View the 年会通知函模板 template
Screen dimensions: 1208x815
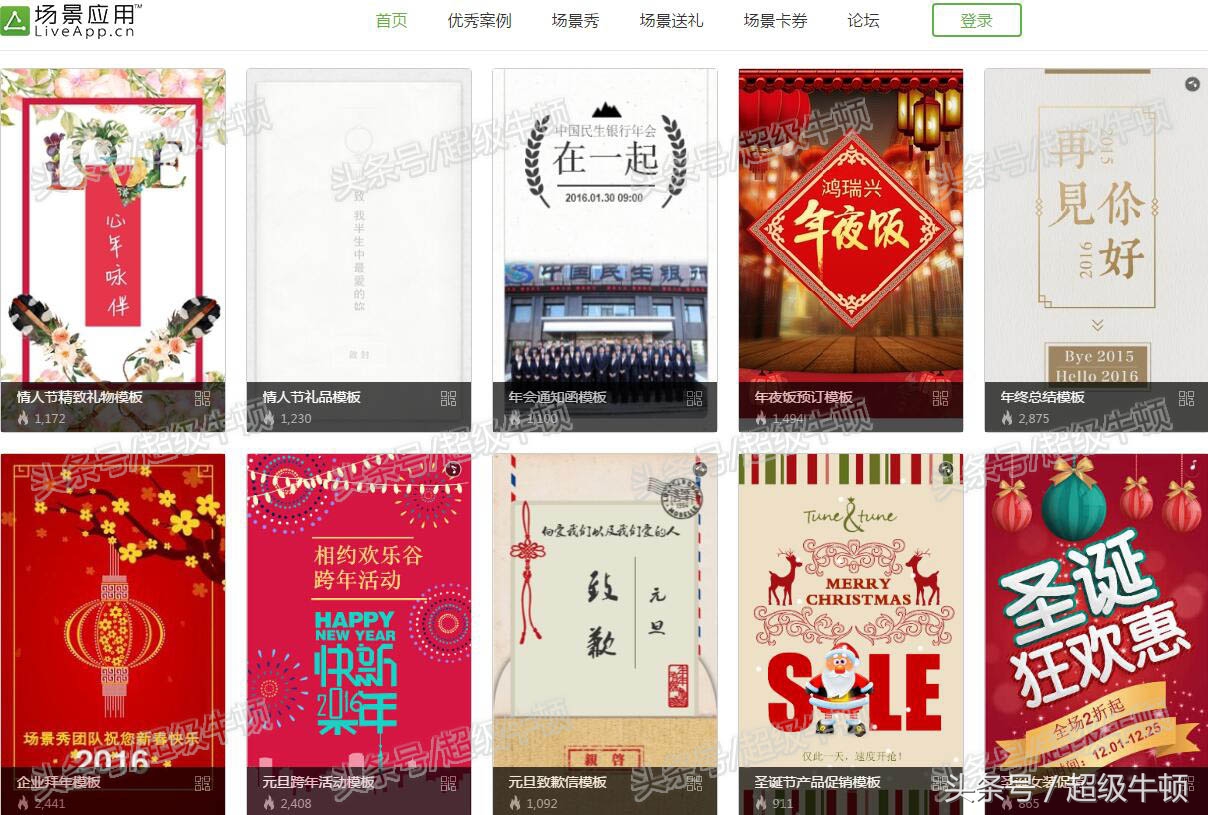[605, 240]
